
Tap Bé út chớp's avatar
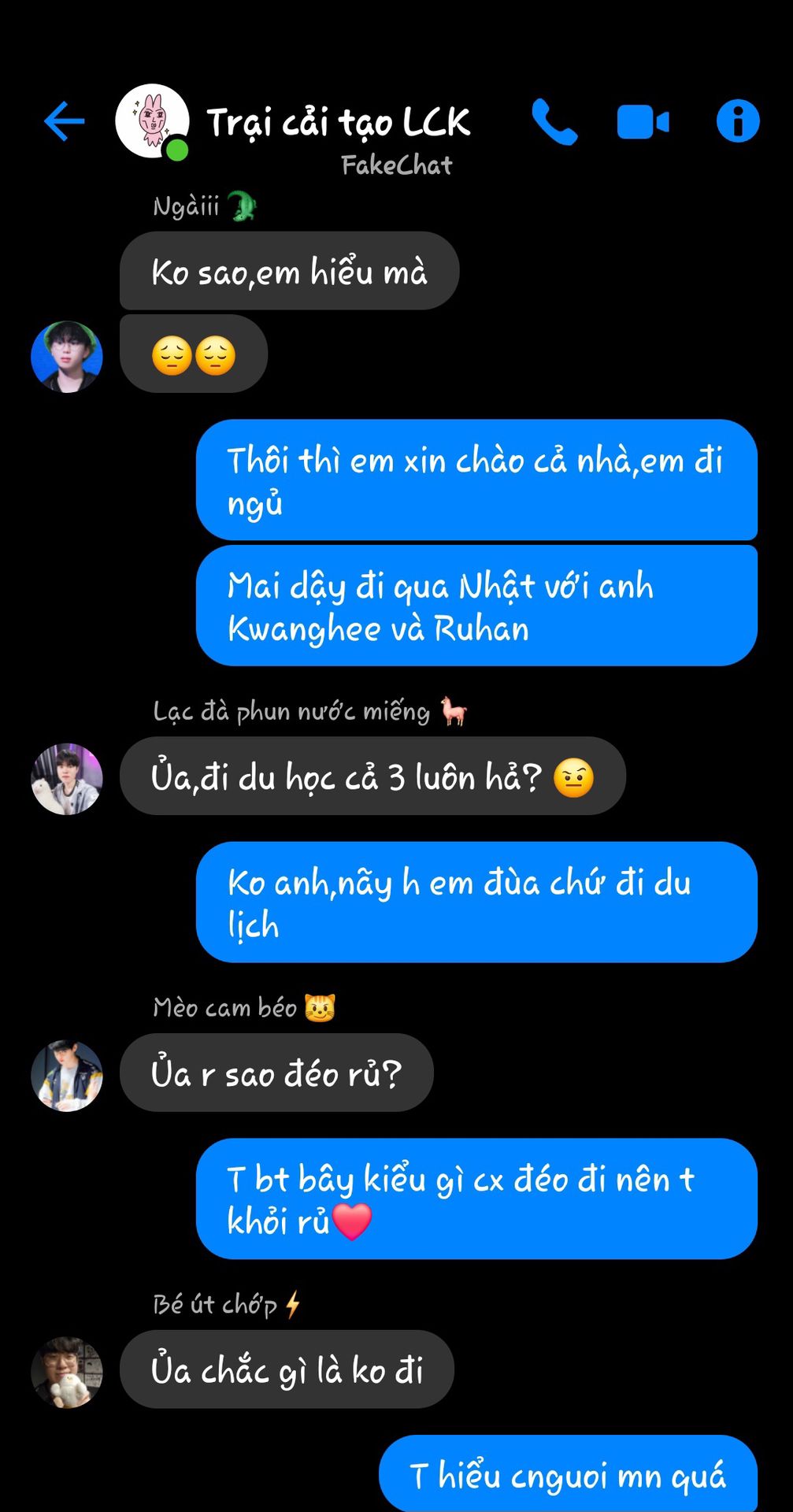click(x=67, y=1371)
